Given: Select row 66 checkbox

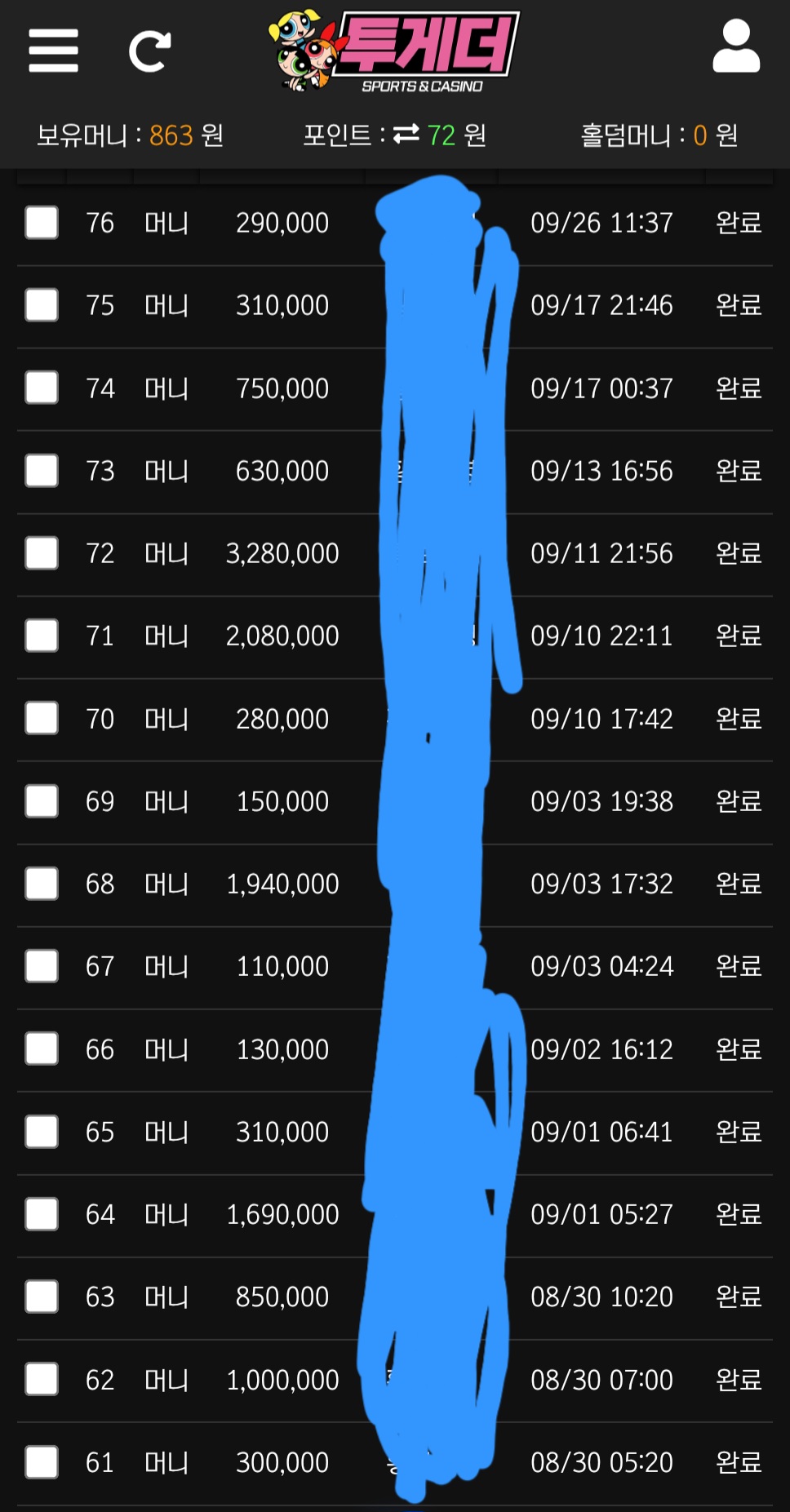Looking at the screenshot, I should coord(42,1049).
